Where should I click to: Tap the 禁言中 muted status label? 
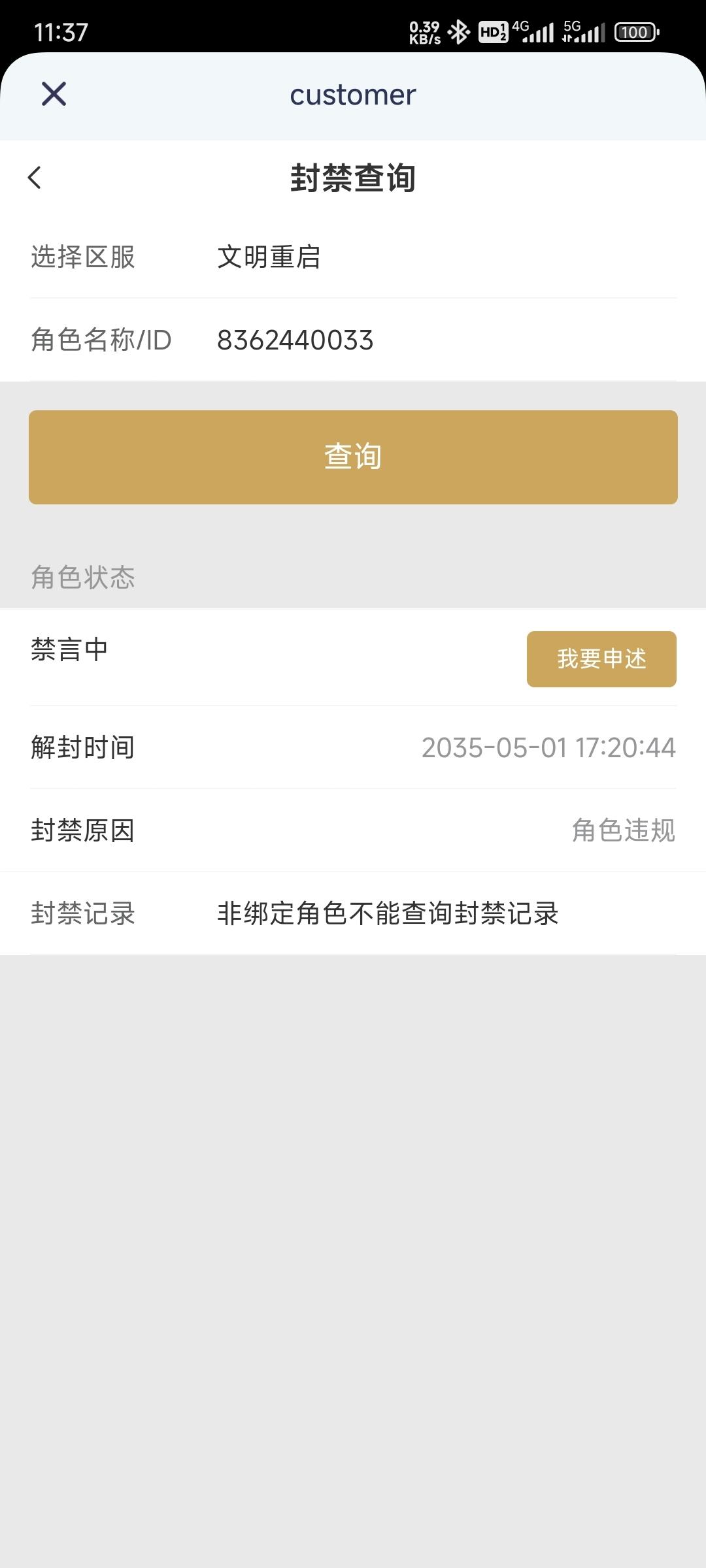pyautogui.click(x=69, y=648)
